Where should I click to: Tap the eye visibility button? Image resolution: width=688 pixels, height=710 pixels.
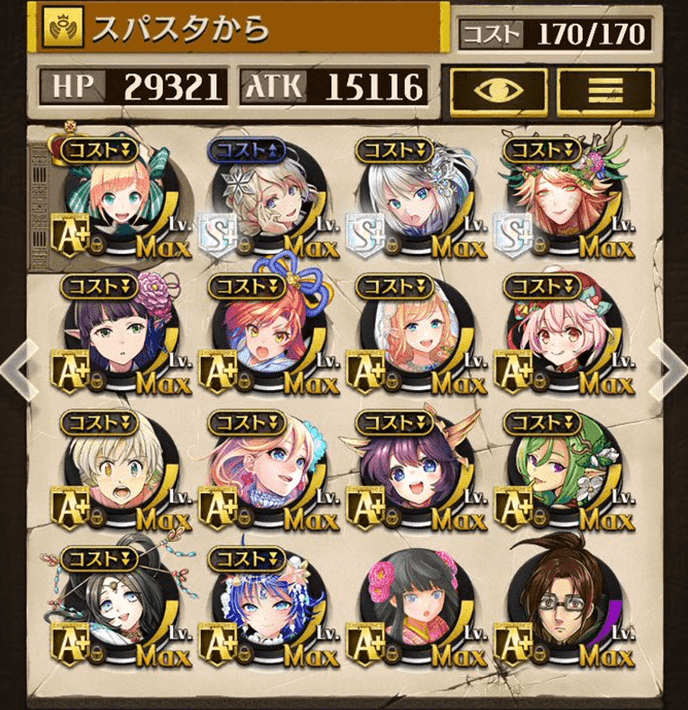coord(498,90)
